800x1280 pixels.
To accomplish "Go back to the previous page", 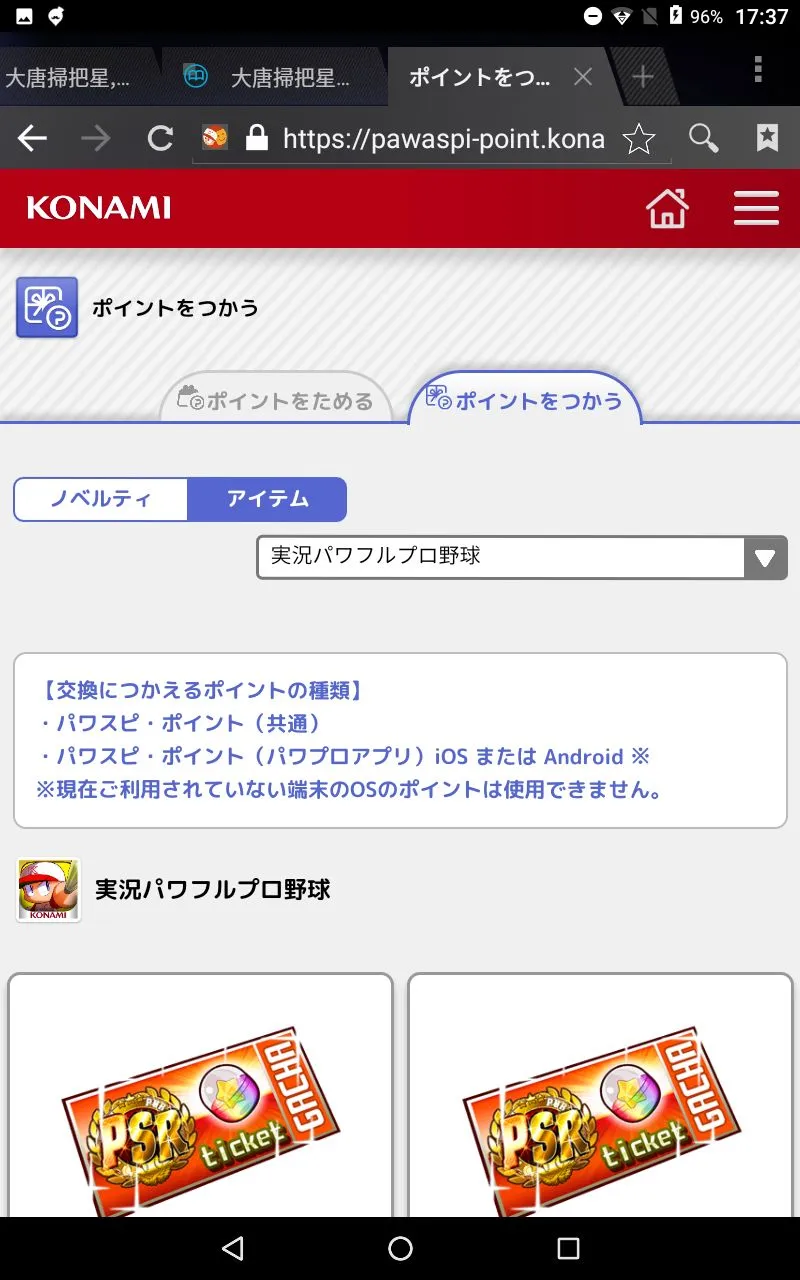I will (x=33, y=138).
